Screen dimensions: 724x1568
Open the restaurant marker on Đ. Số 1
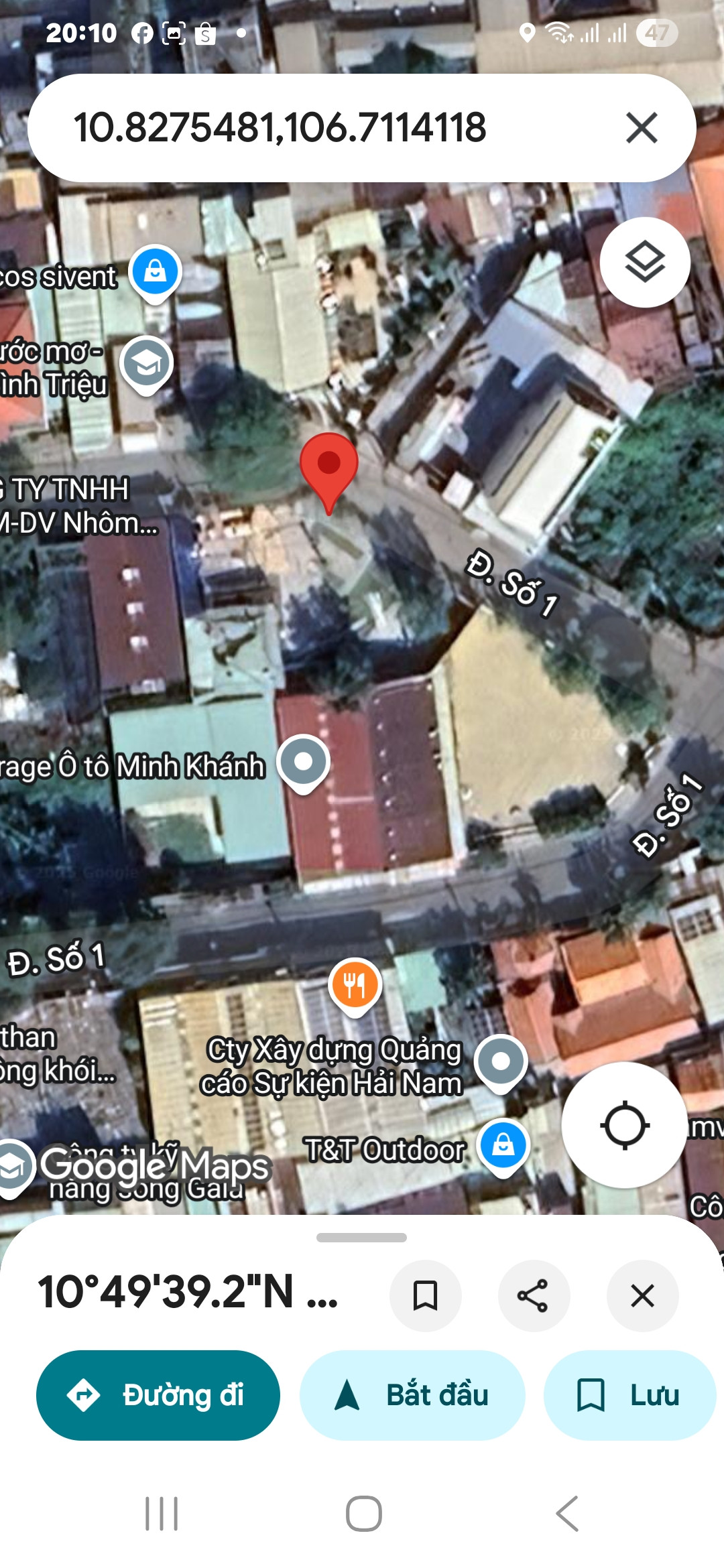355,985
